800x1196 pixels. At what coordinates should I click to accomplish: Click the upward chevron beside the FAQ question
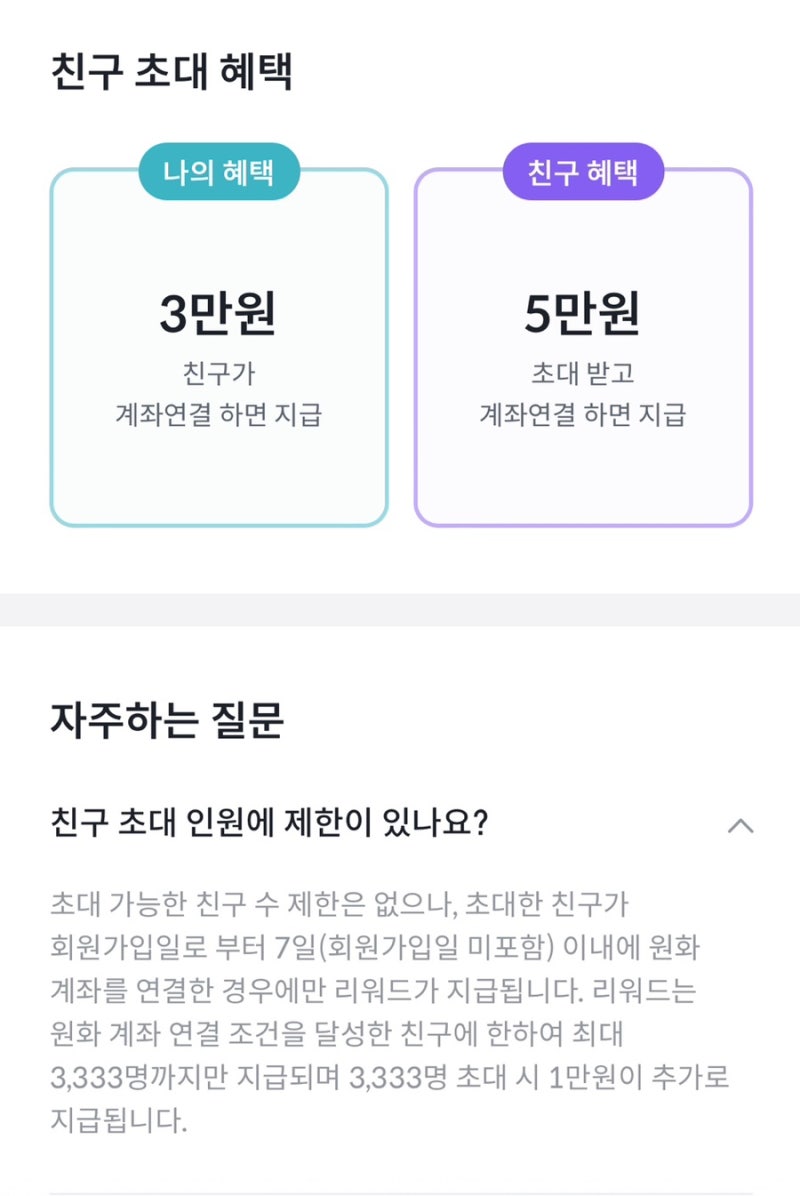(741, 824)
